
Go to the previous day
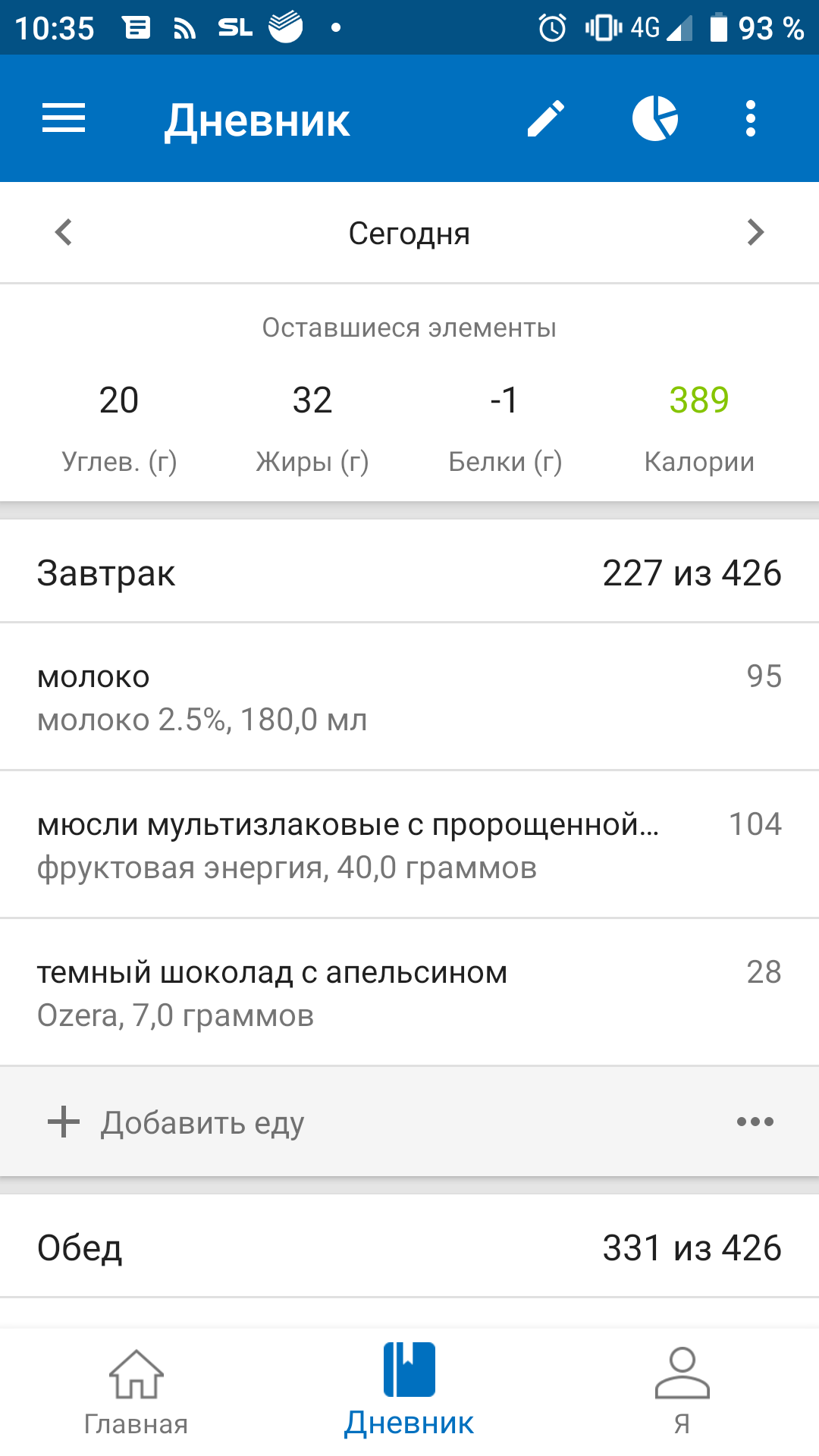[x=64, y=232]
